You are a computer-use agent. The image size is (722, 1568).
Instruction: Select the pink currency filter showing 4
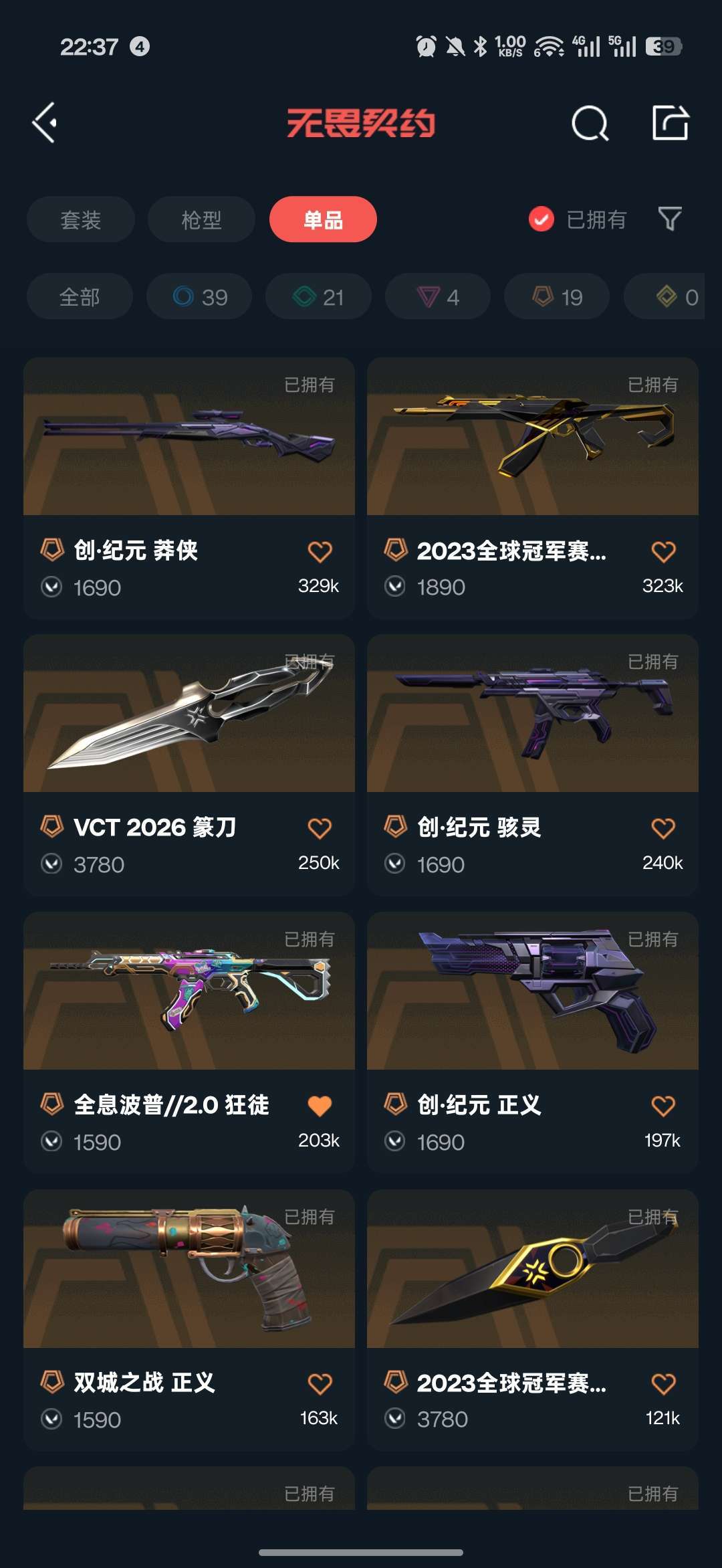[437, 296]
